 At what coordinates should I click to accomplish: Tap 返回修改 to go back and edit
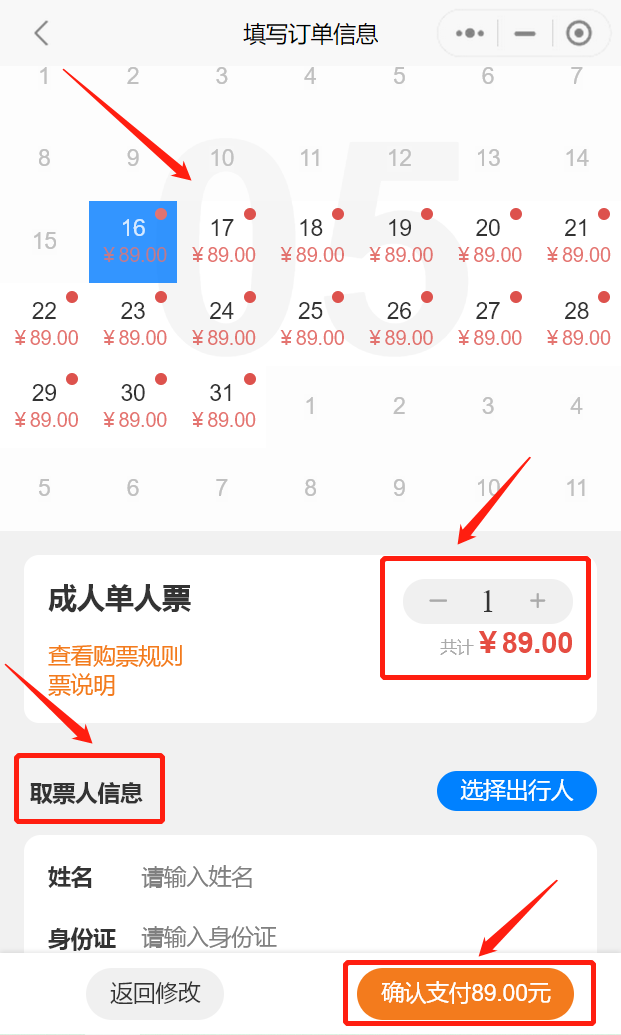coord(155,993)
